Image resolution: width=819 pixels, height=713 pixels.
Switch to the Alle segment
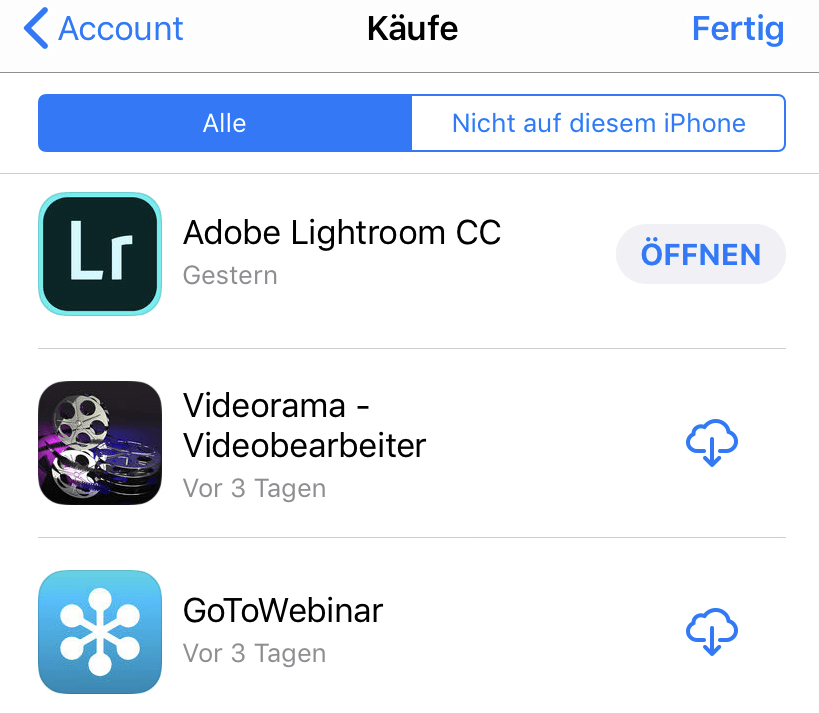224,123
